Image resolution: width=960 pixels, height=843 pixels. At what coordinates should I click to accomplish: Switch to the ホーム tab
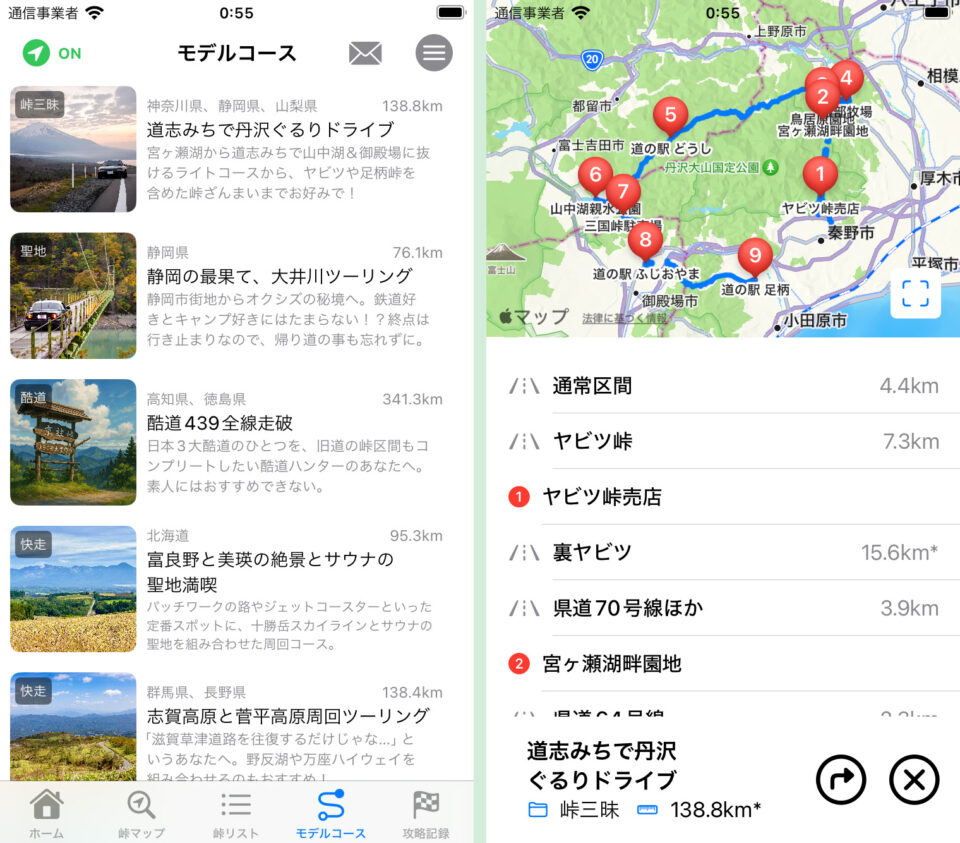click(46, 813)
